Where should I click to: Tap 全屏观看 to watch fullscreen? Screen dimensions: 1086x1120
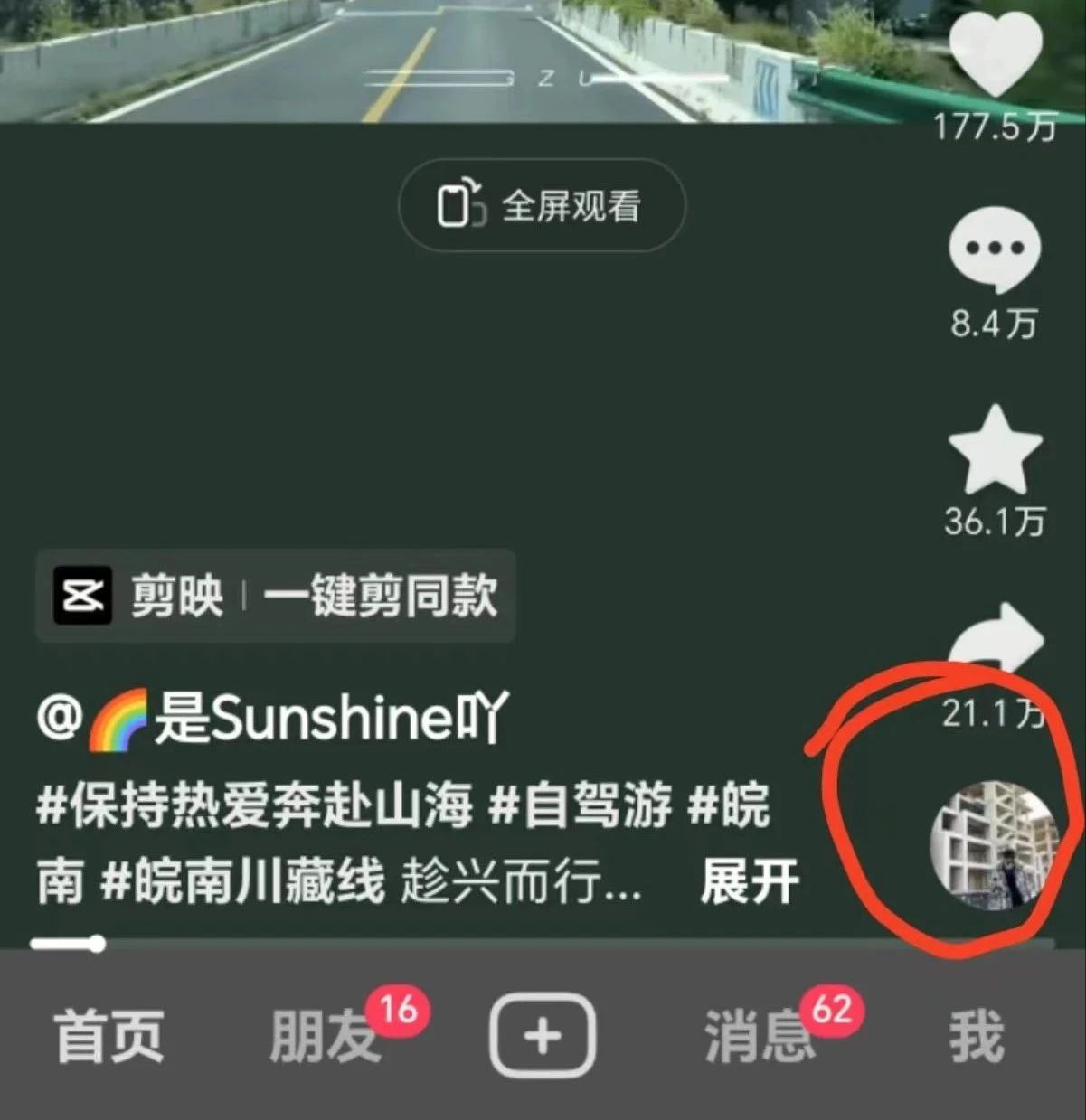click(571, 206)
